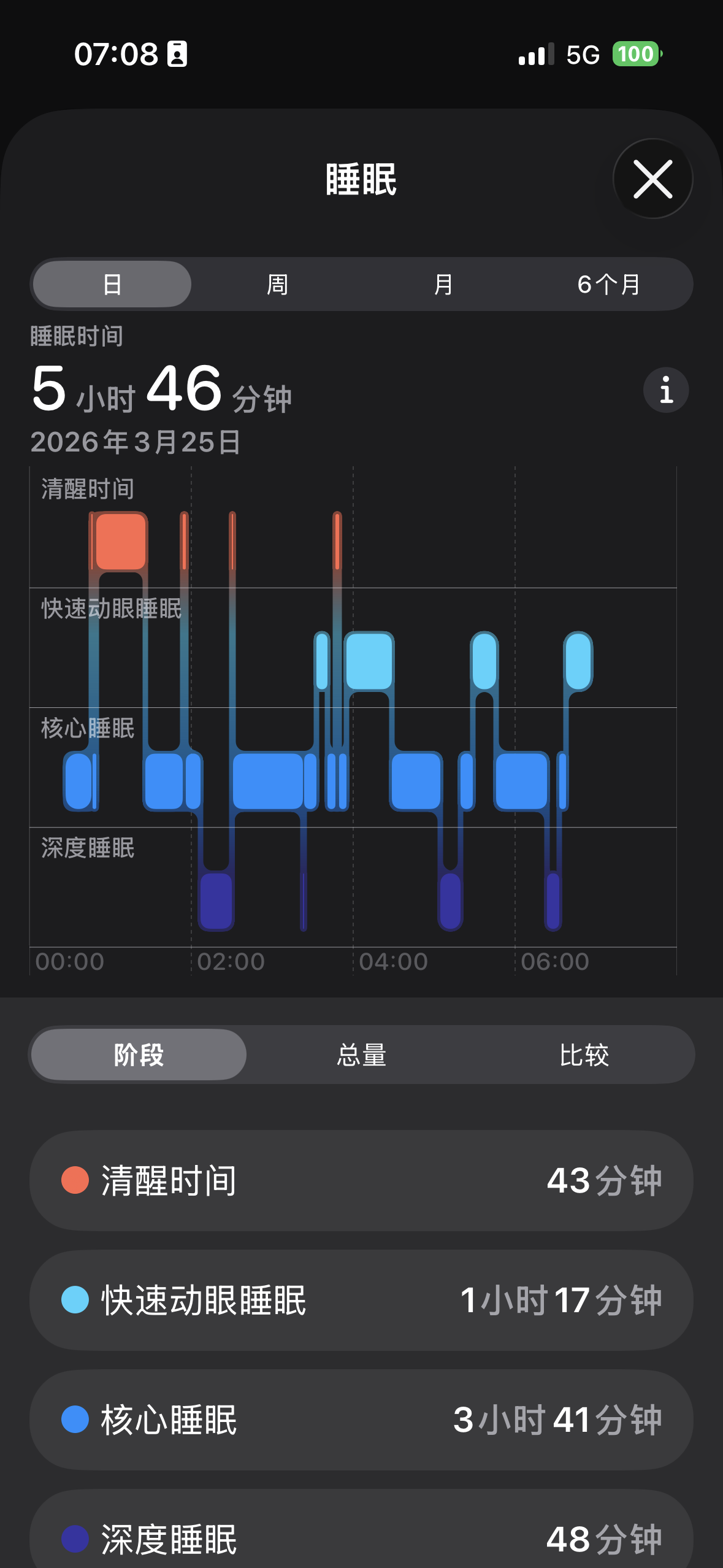Switch to the 月 month view
Image resolution: width=723 pixels, height=1568 pixels.
[443, 285]
